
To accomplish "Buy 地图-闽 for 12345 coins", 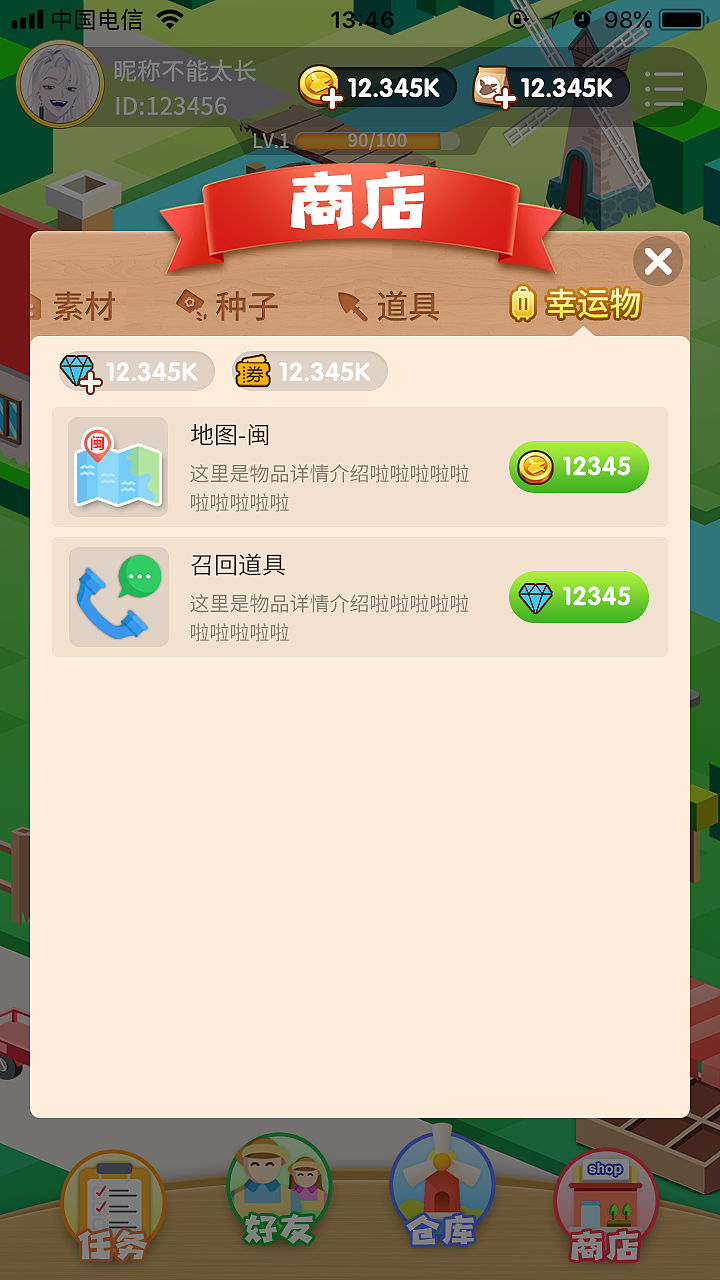I will [x=578, y=466].
